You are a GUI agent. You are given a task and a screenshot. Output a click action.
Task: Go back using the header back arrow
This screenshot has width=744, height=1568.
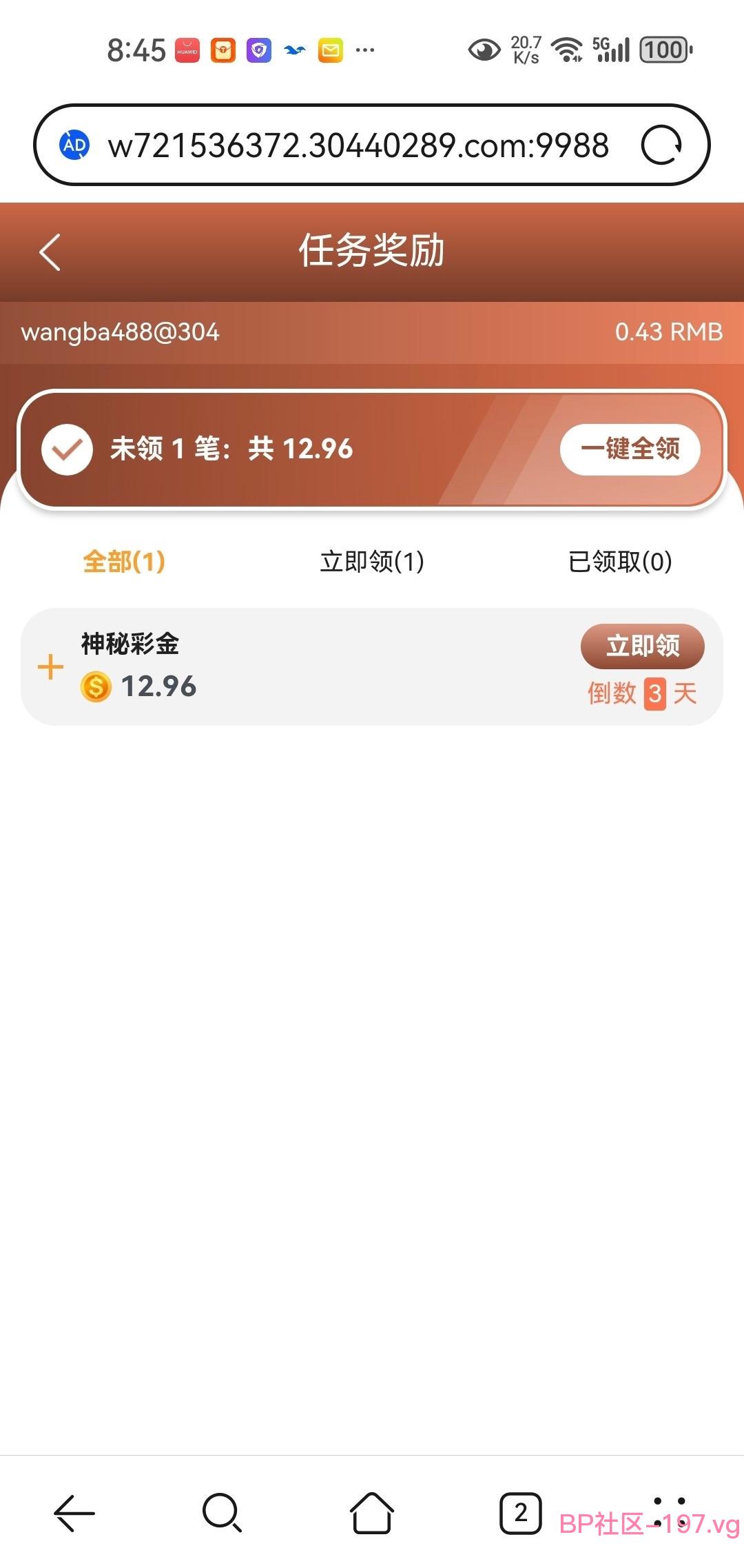click(50, 252)
